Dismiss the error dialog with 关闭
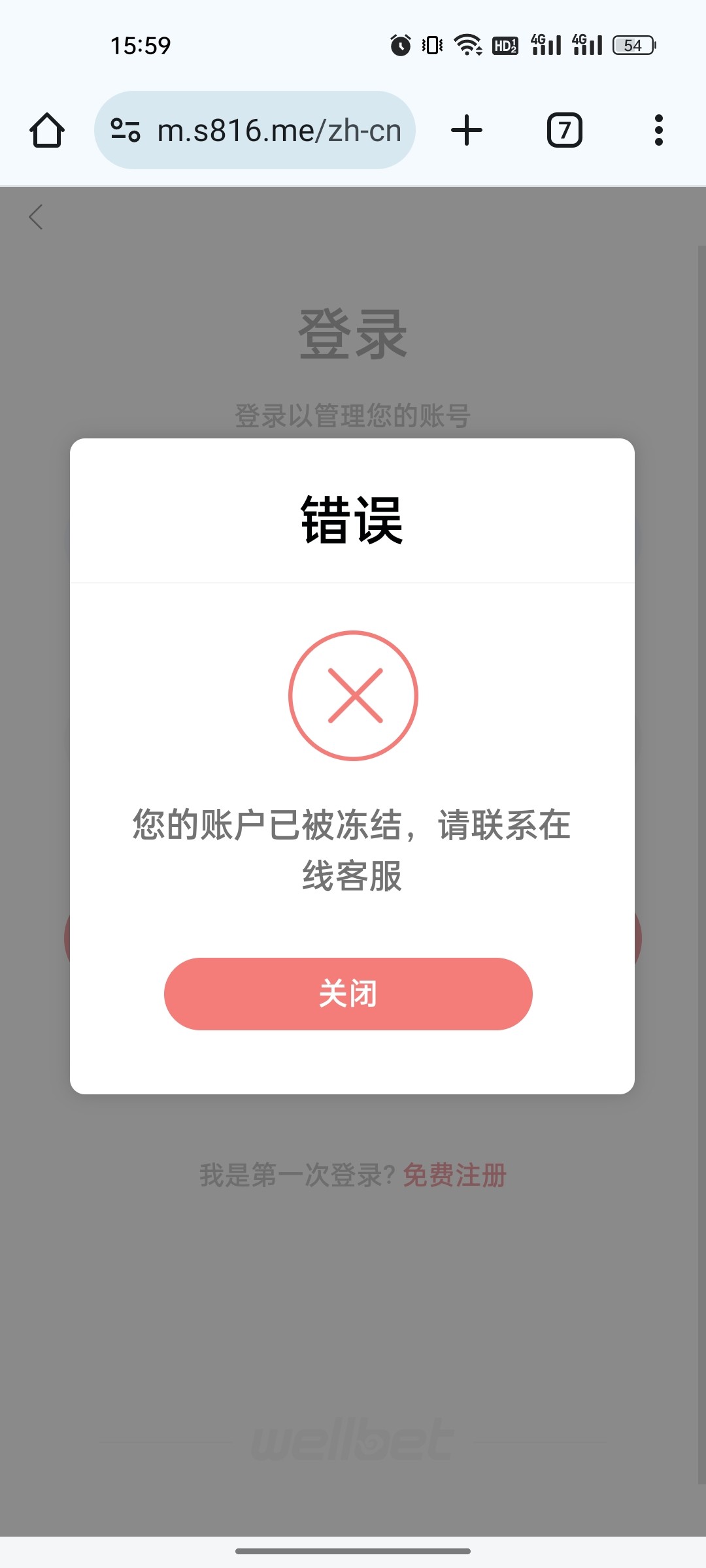The height and width of the screenshot is (1568, 706). [x=348, y=994]
